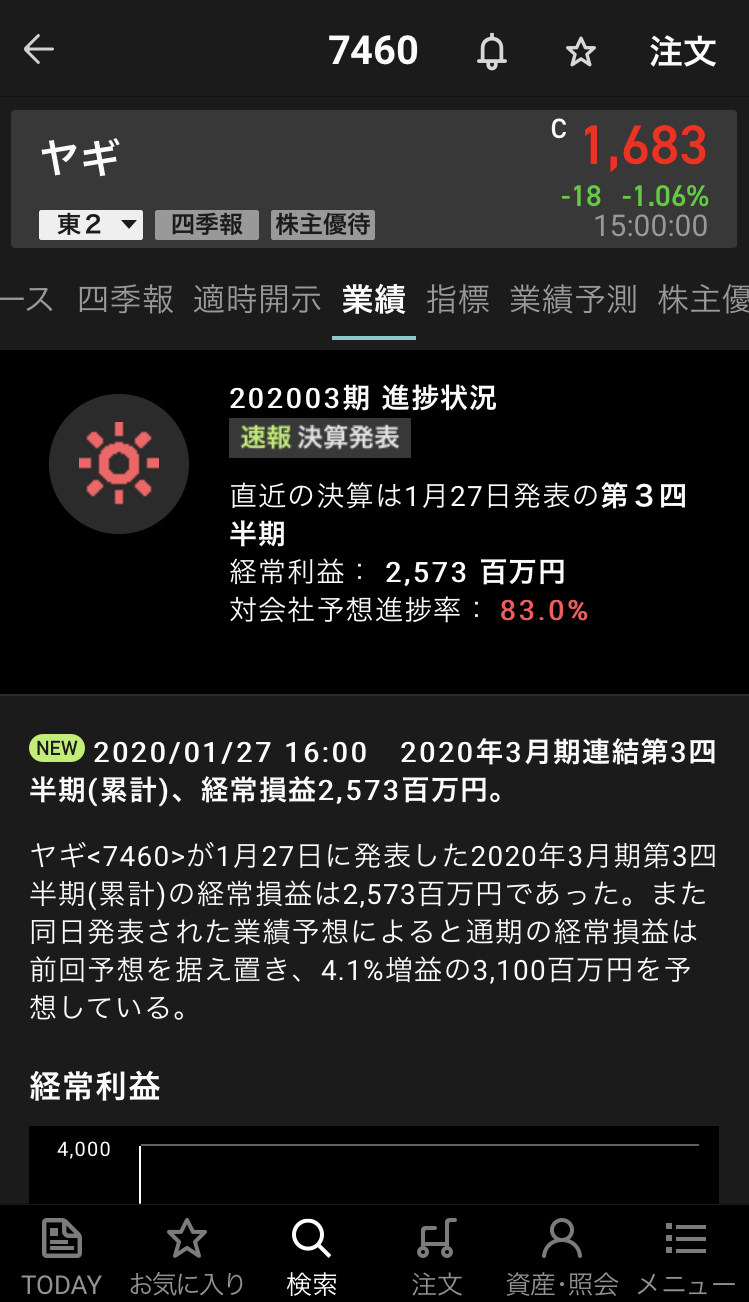
Task: Open the メニュー in bottom navigation
Action: click(x=686, y=1255)
